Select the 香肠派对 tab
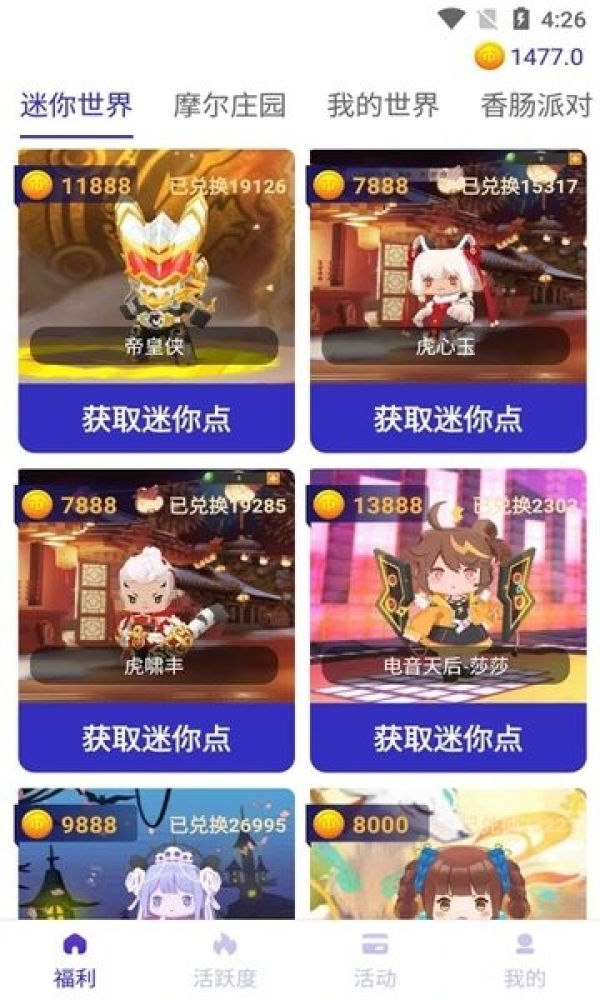 coord(536,105)
